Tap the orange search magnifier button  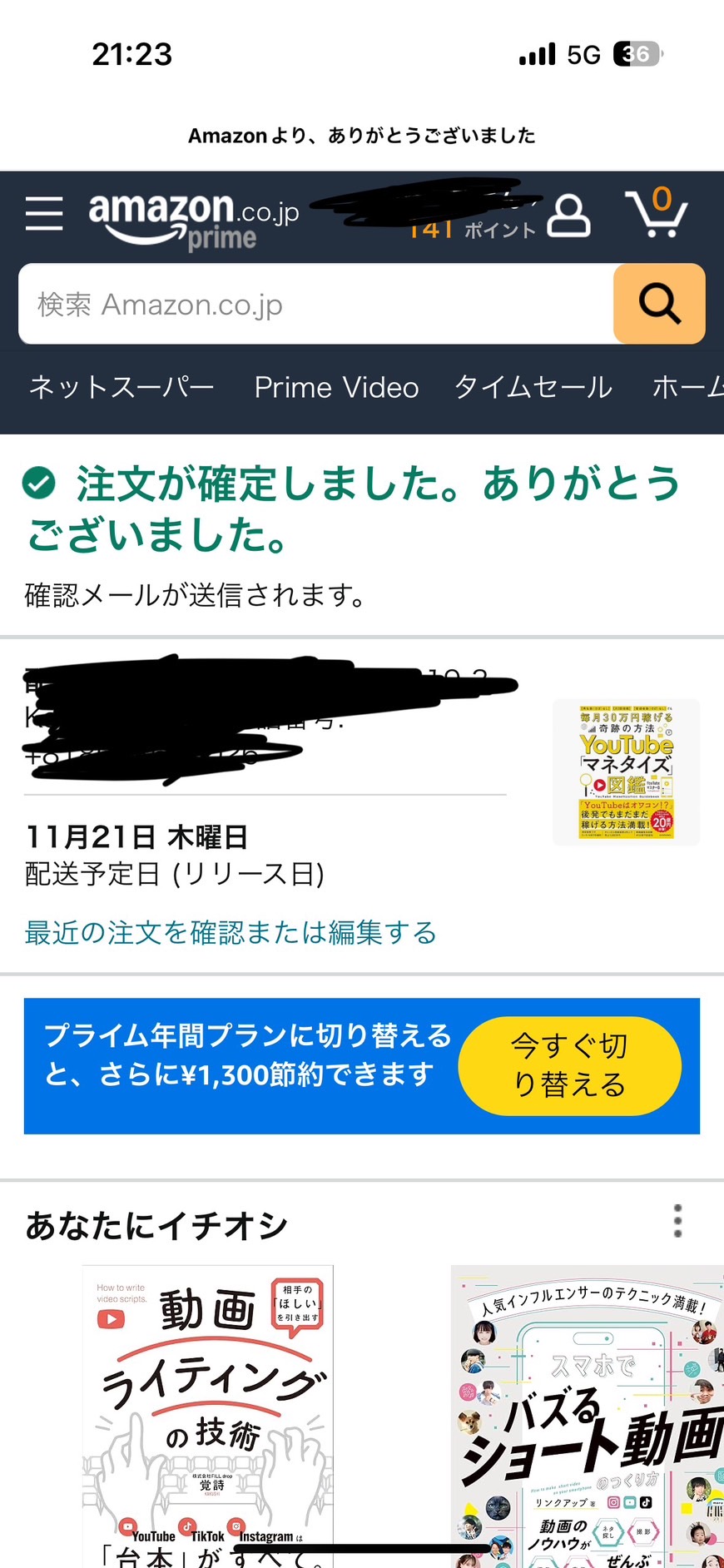tap(659, 305)
